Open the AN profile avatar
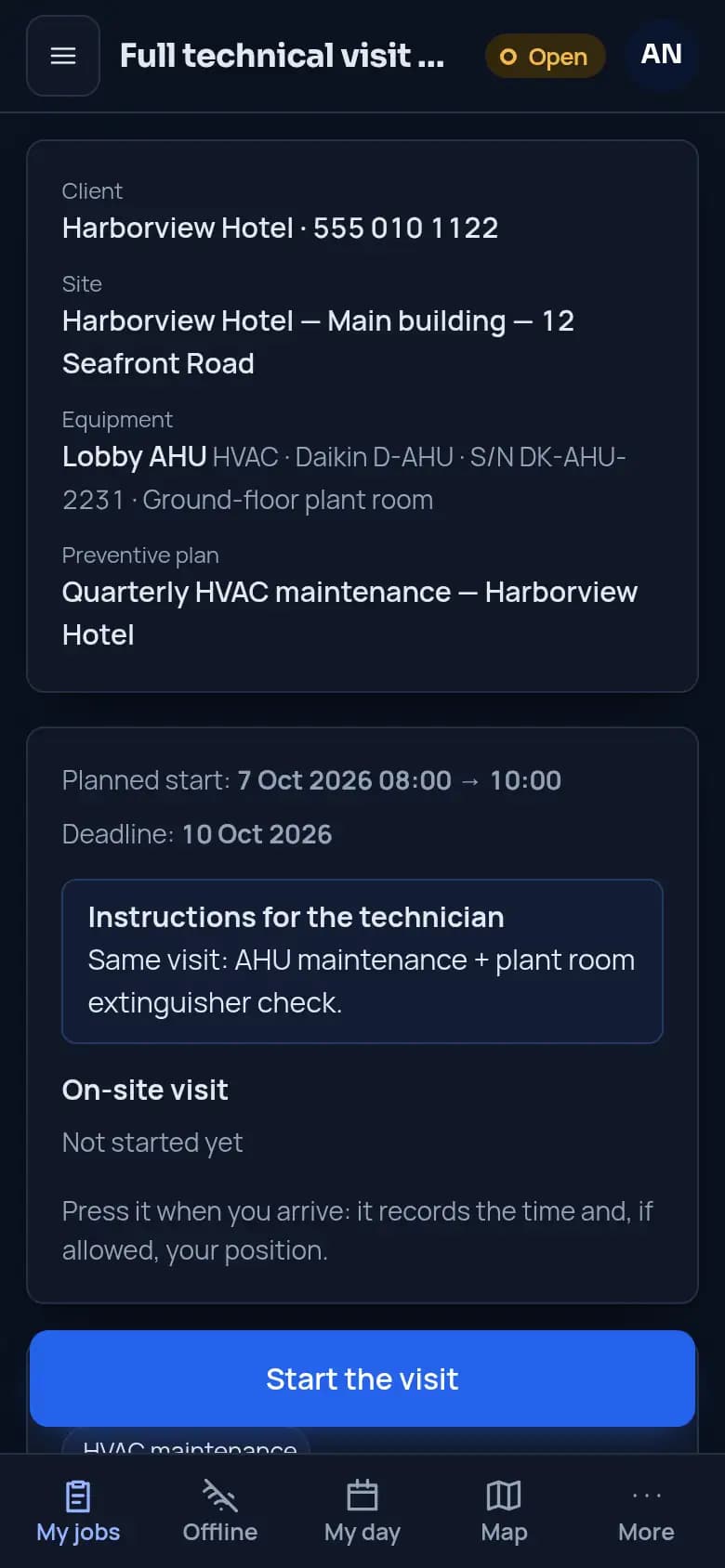The height and width of the screenshot is (1568, 725). 662,55
